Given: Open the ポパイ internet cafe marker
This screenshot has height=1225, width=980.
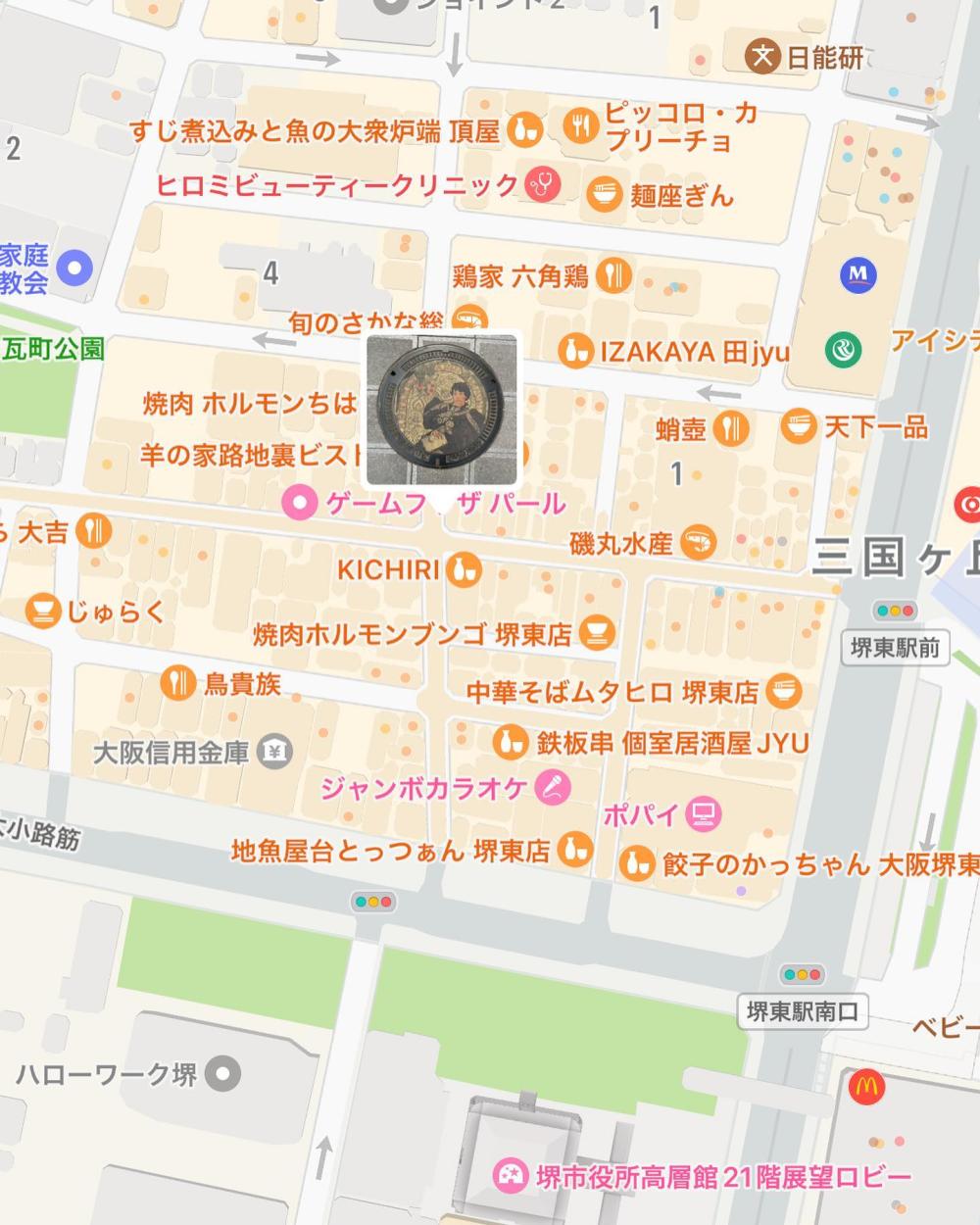Looking at the screenshot, I should tap(705, 813).
